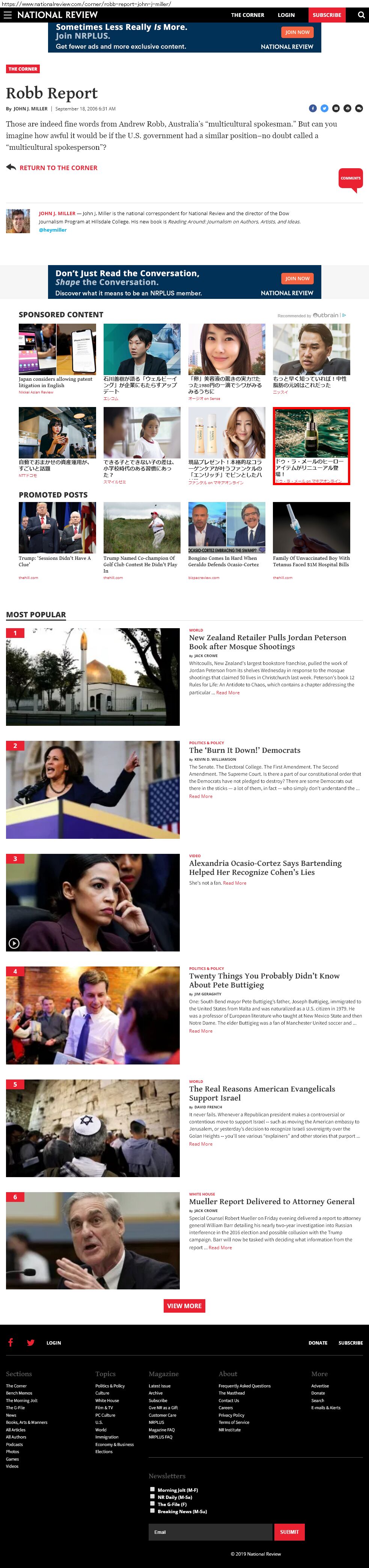Screen dimensions: 369x1568
Task: Return to The Corner link
Action: (x=58, y=167)
